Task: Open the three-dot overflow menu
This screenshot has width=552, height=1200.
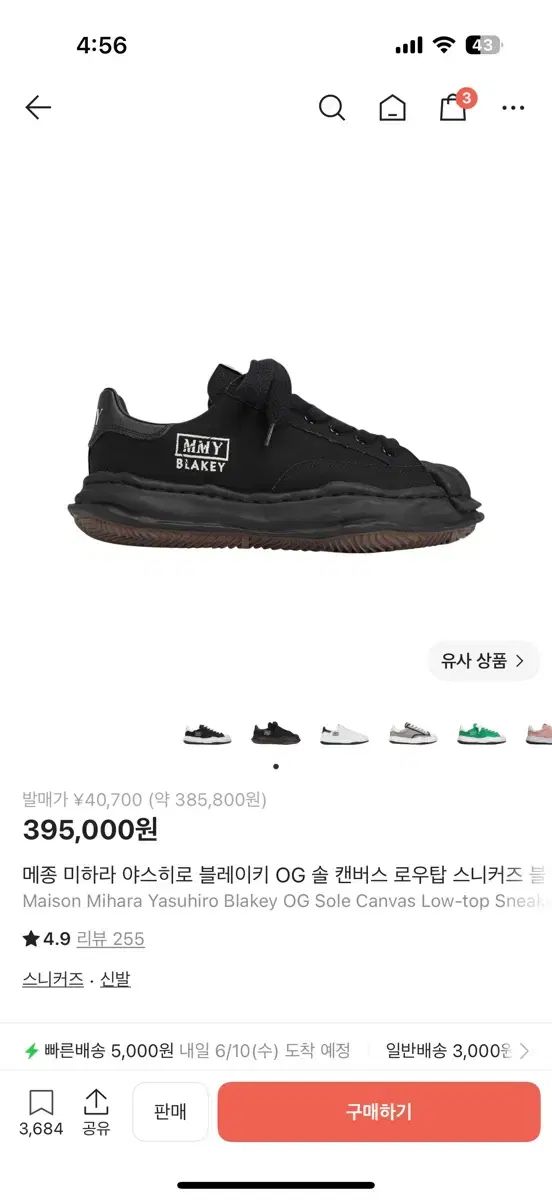Action: [x=513, y=108]
